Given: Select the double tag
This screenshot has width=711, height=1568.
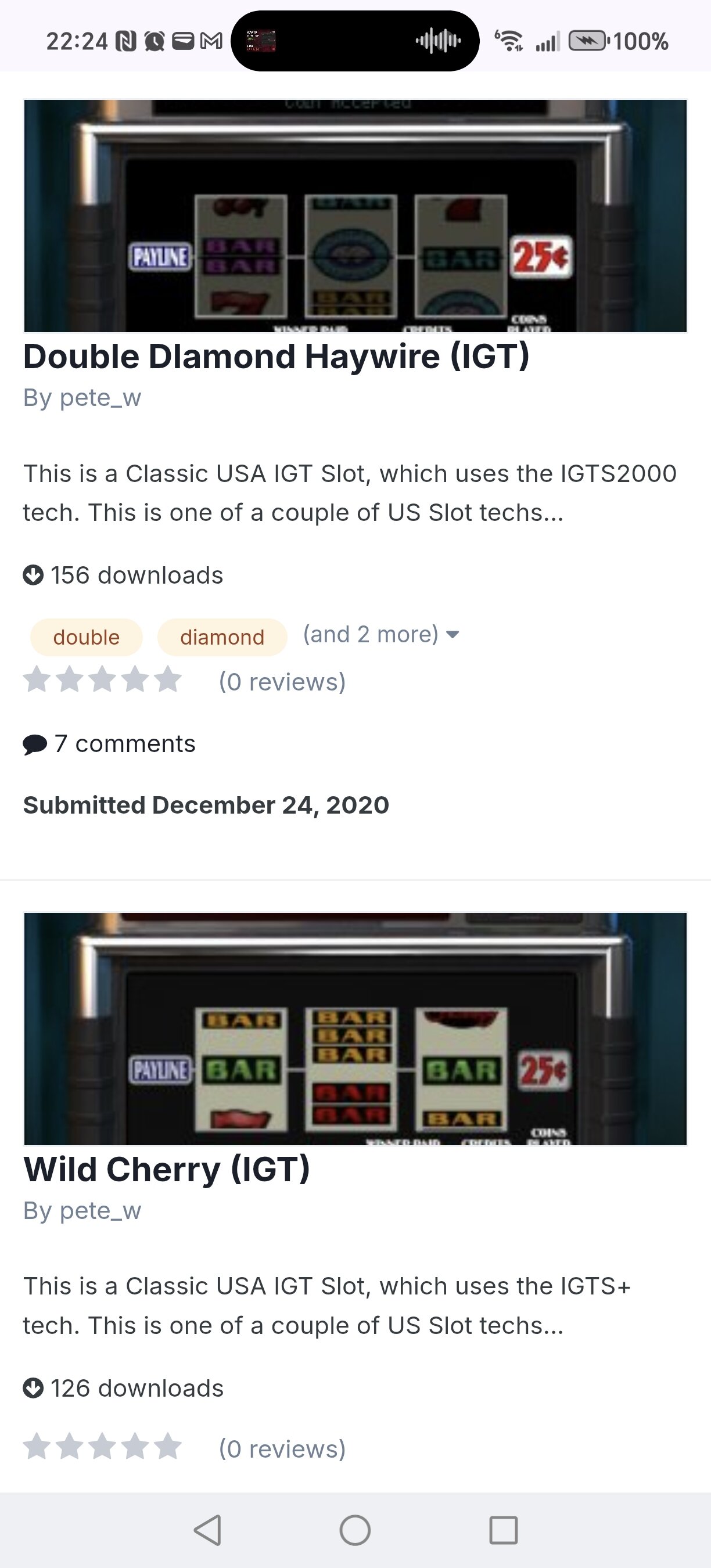Looking at the screenshot, I should 87,637.
